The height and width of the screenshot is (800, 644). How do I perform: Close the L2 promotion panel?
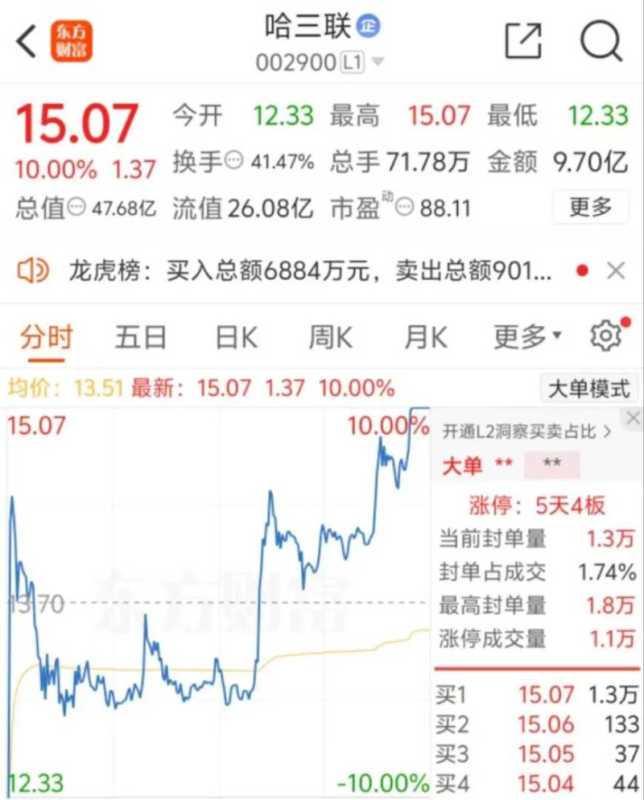[631, 417]
